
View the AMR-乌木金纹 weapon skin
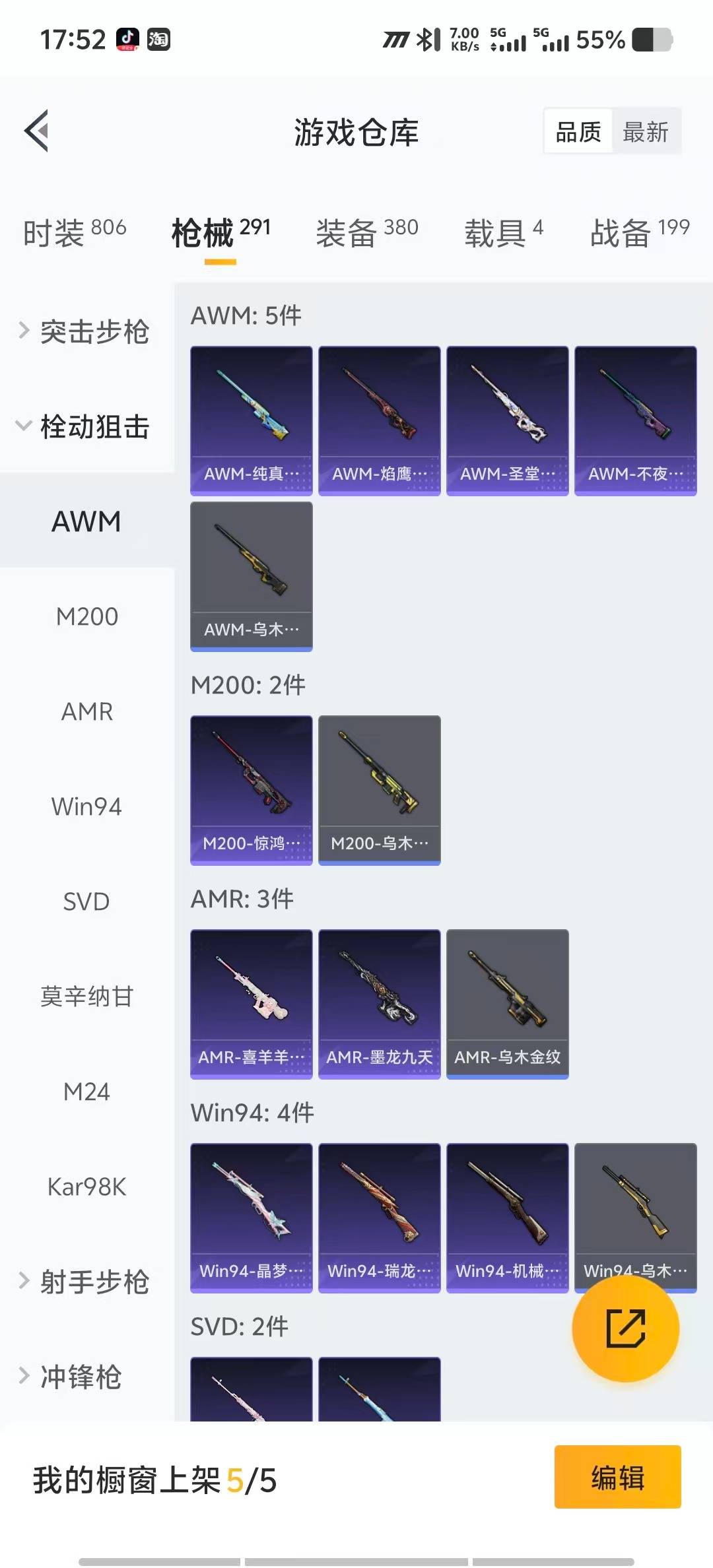[507, 1004]
